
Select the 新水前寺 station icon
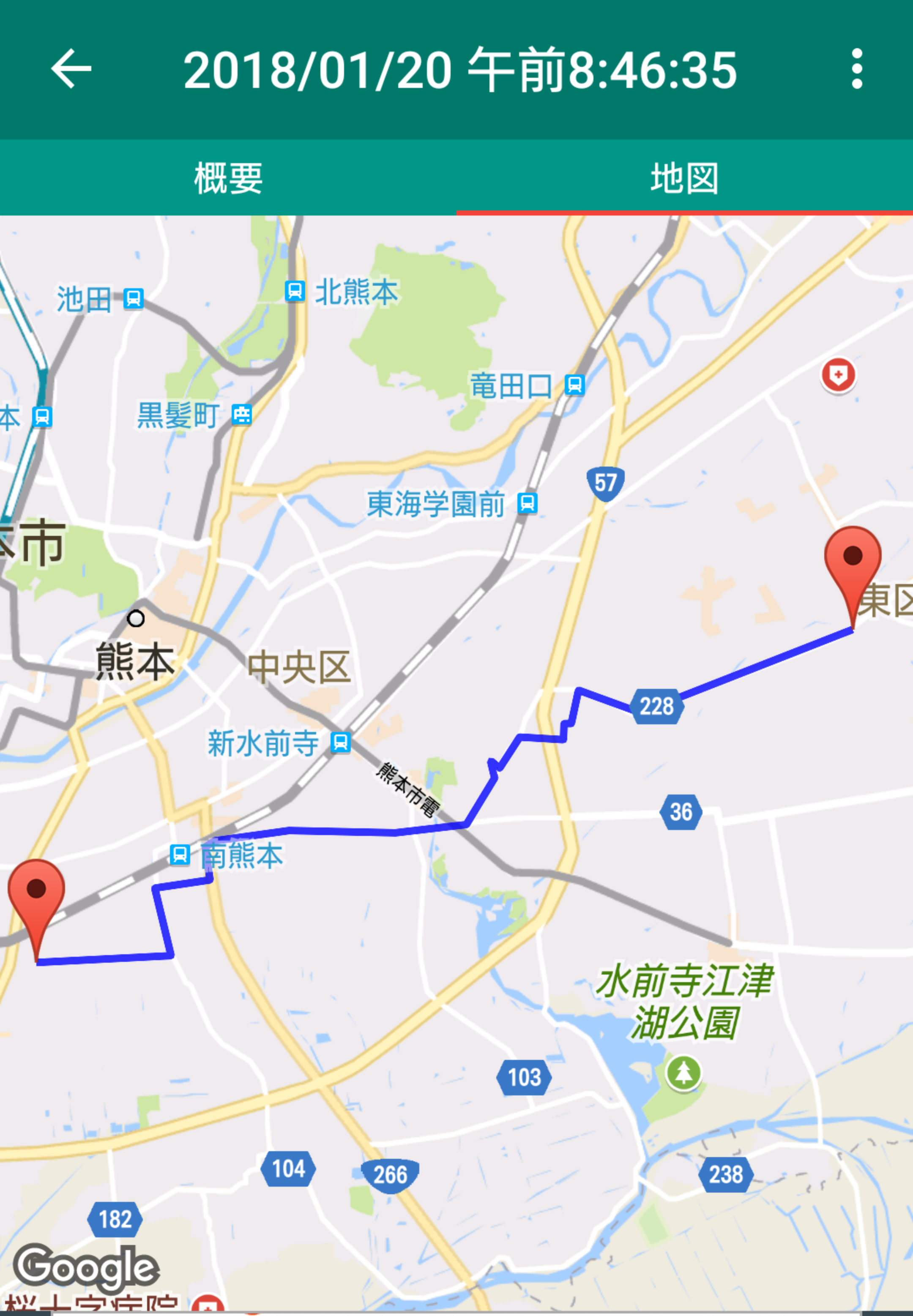click(x=340, y=743)
